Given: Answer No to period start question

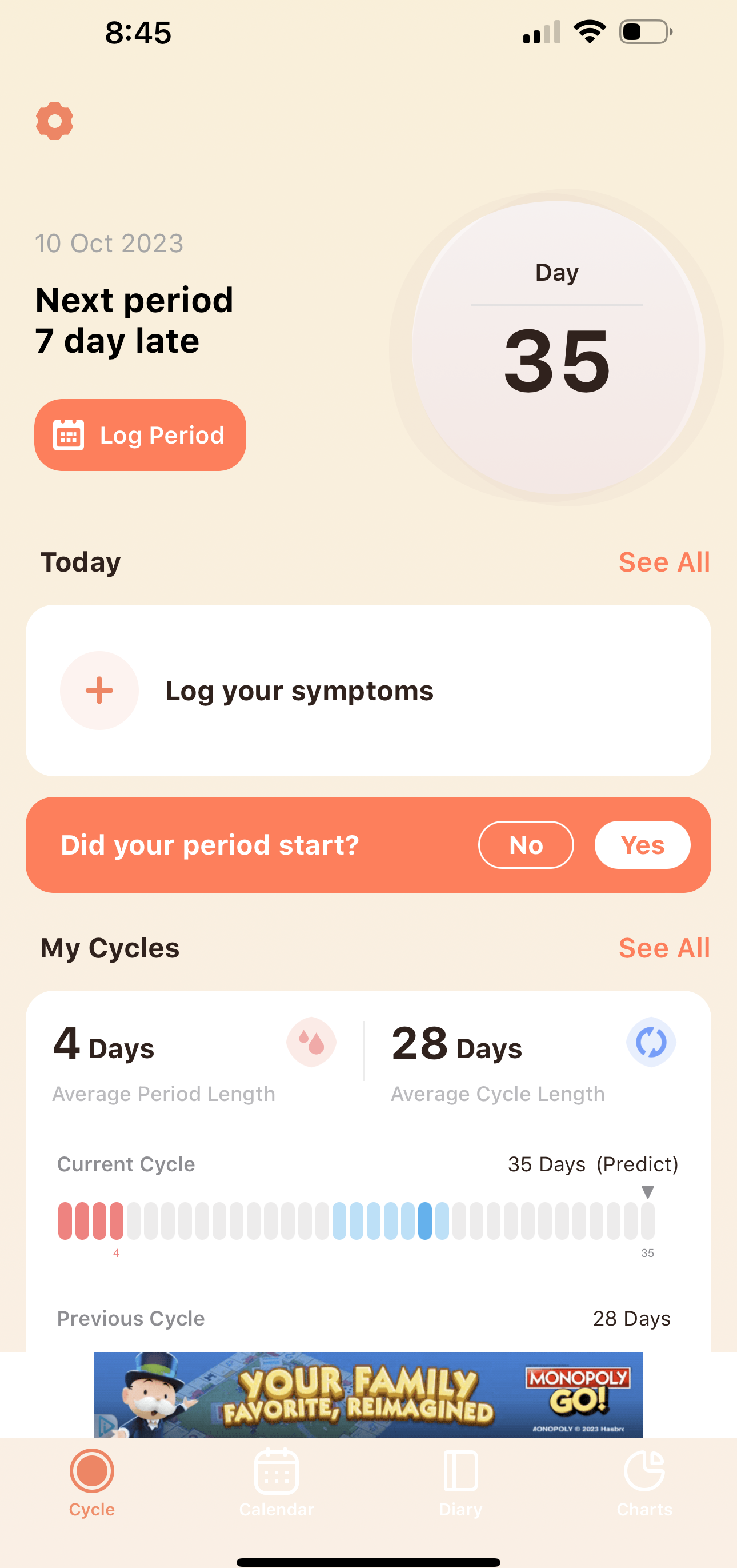Looking at the screenshot, I should click(526, 845).
